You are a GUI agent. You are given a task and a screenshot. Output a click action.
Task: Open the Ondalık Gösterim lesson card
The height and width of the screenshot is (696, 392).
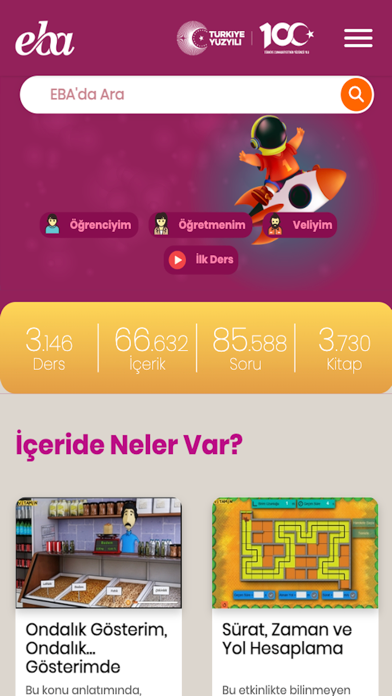99,597
